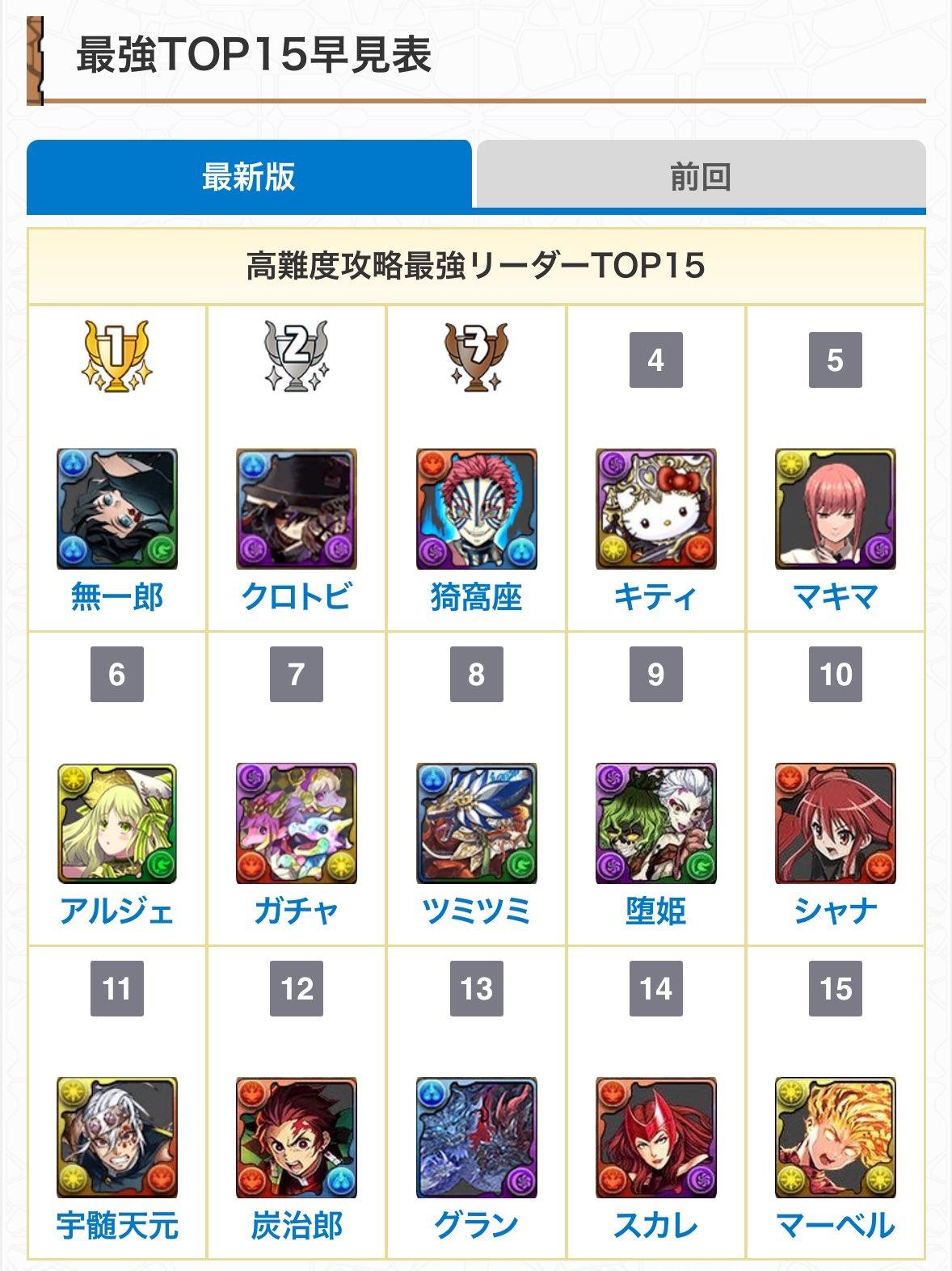Viewport: 952px width, 1271px height.
Task: Open the 無一郎 leader page
Action: (117, 597)
